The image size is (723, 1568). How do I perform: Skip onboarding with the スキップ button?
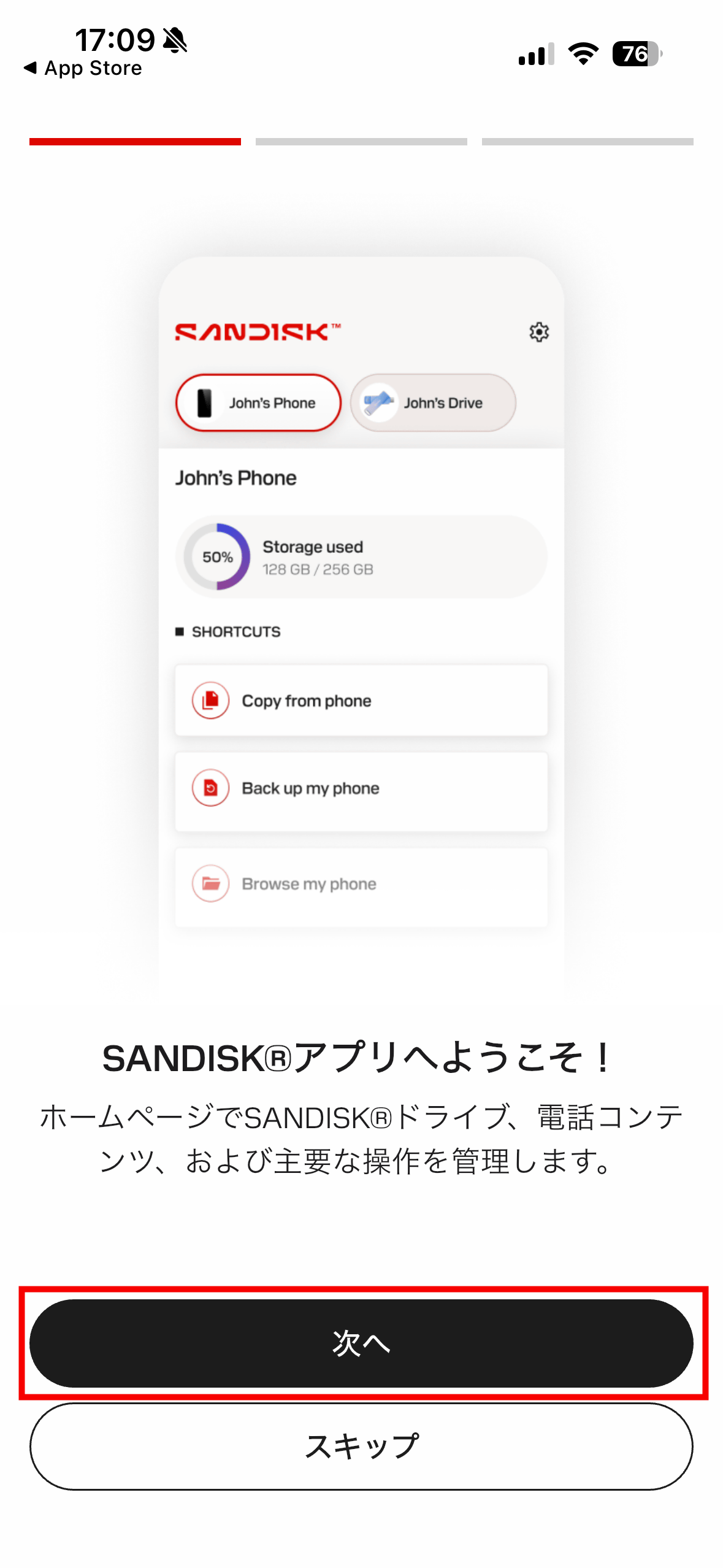point(361,1446)
